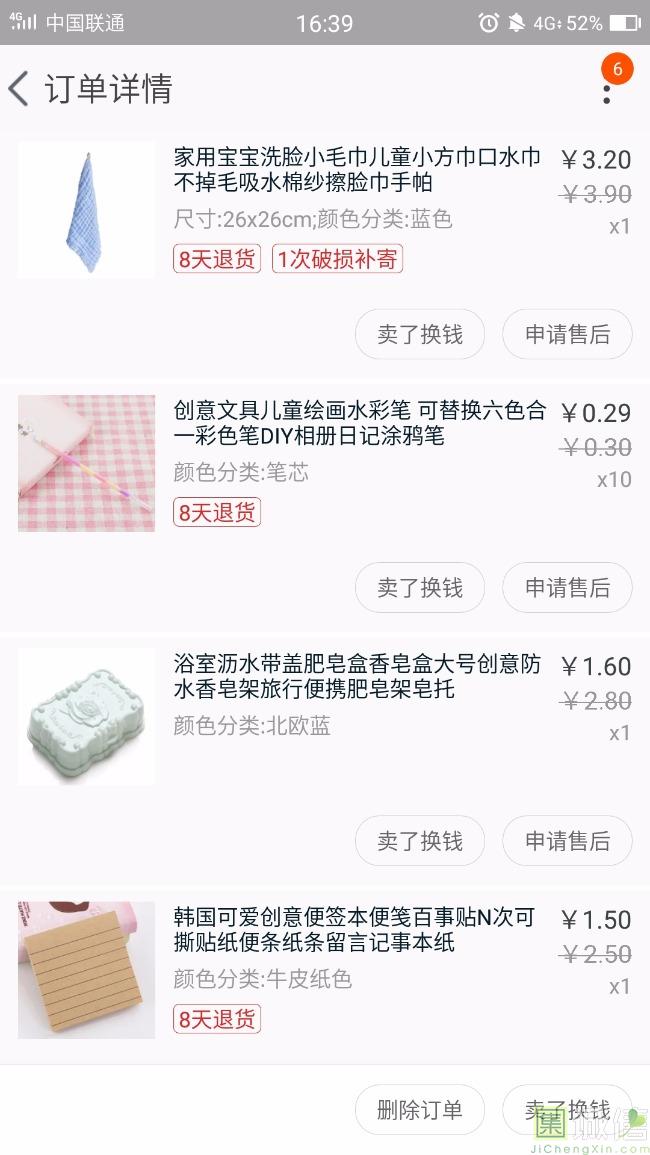Tap 卖了换钱 for the soap box
Viewport: 650px width, 1155px height.
(x=420, y=841)
